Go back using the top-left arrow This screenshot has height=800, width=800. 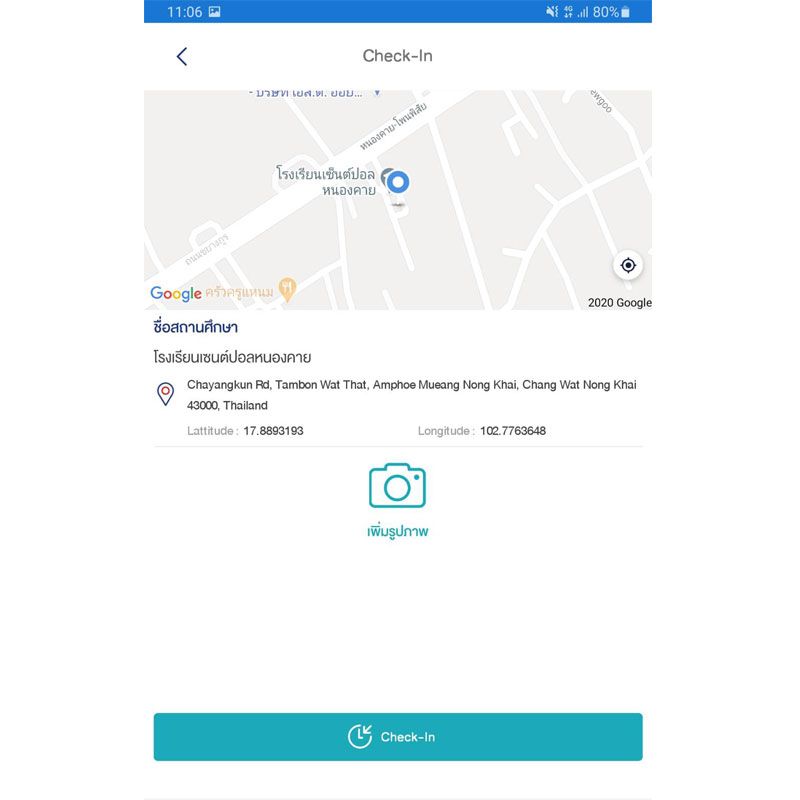tap(182, 56)
